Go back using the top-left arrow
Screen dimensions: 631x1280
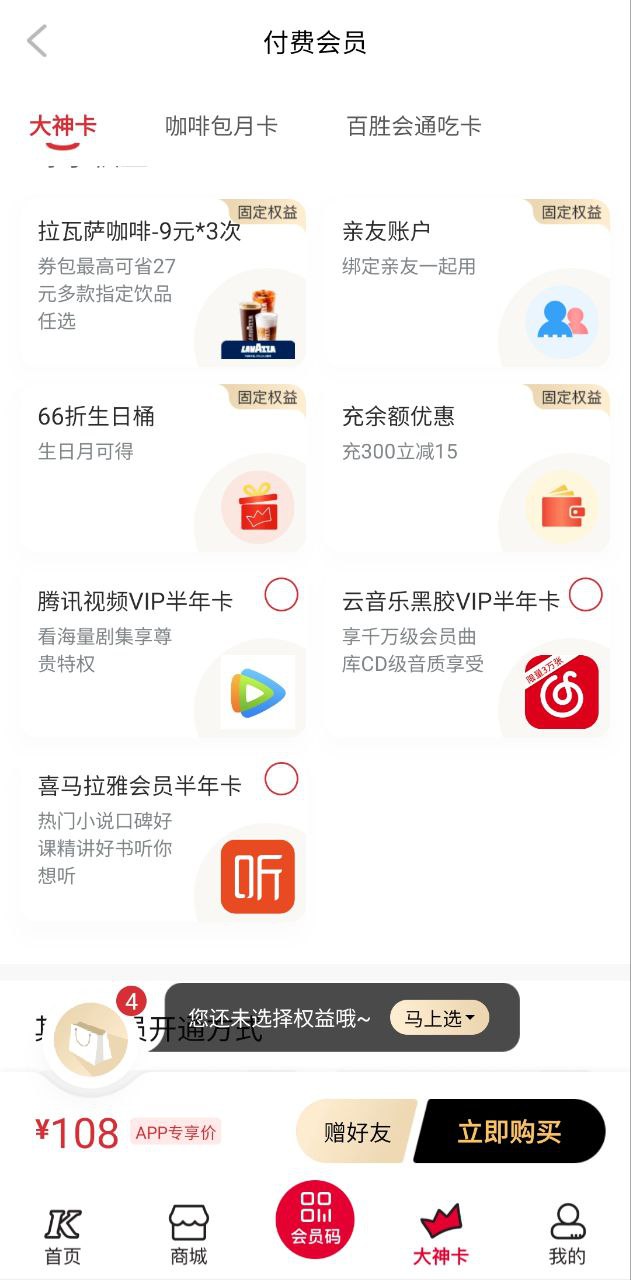[37, 42]
